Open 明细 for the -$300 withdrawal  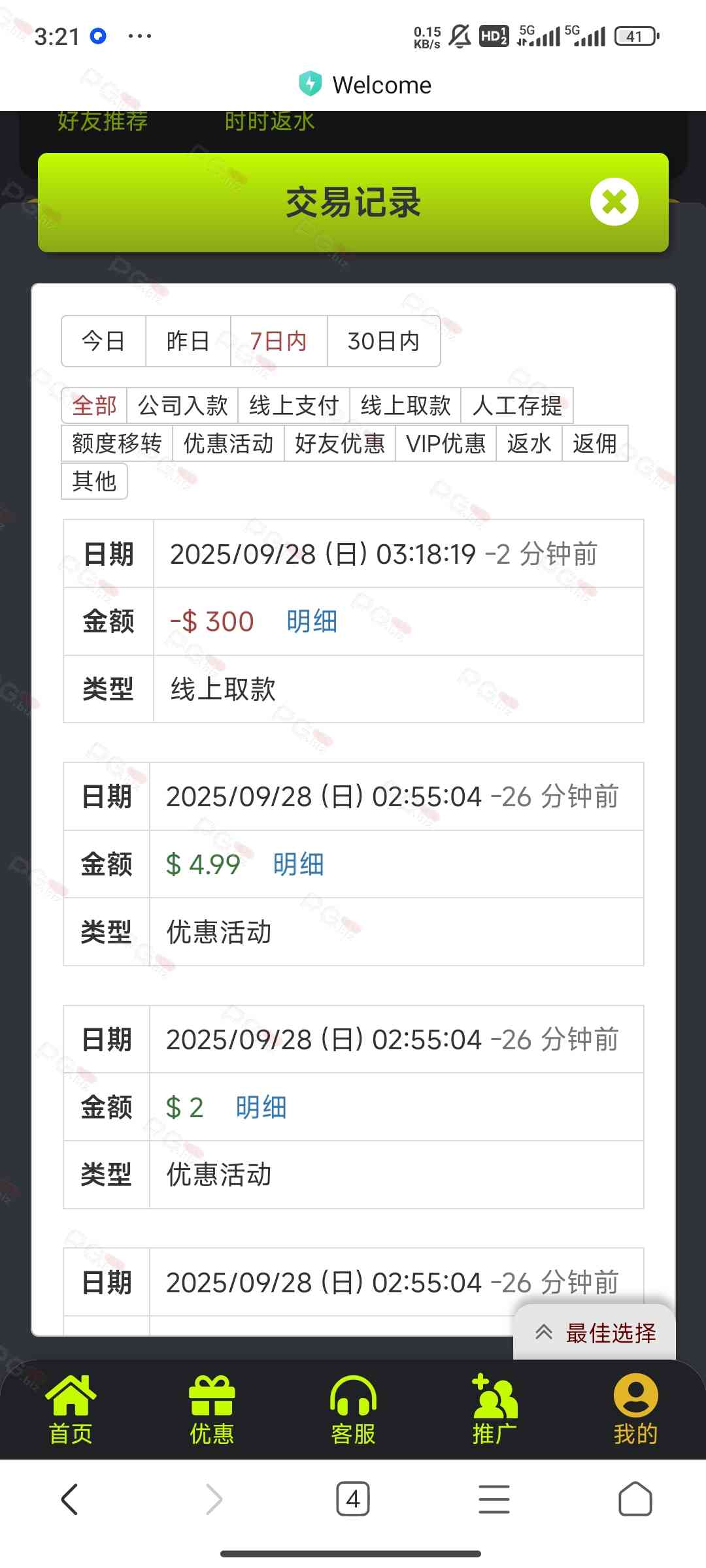pyautogui.click(x=312, y=621)
